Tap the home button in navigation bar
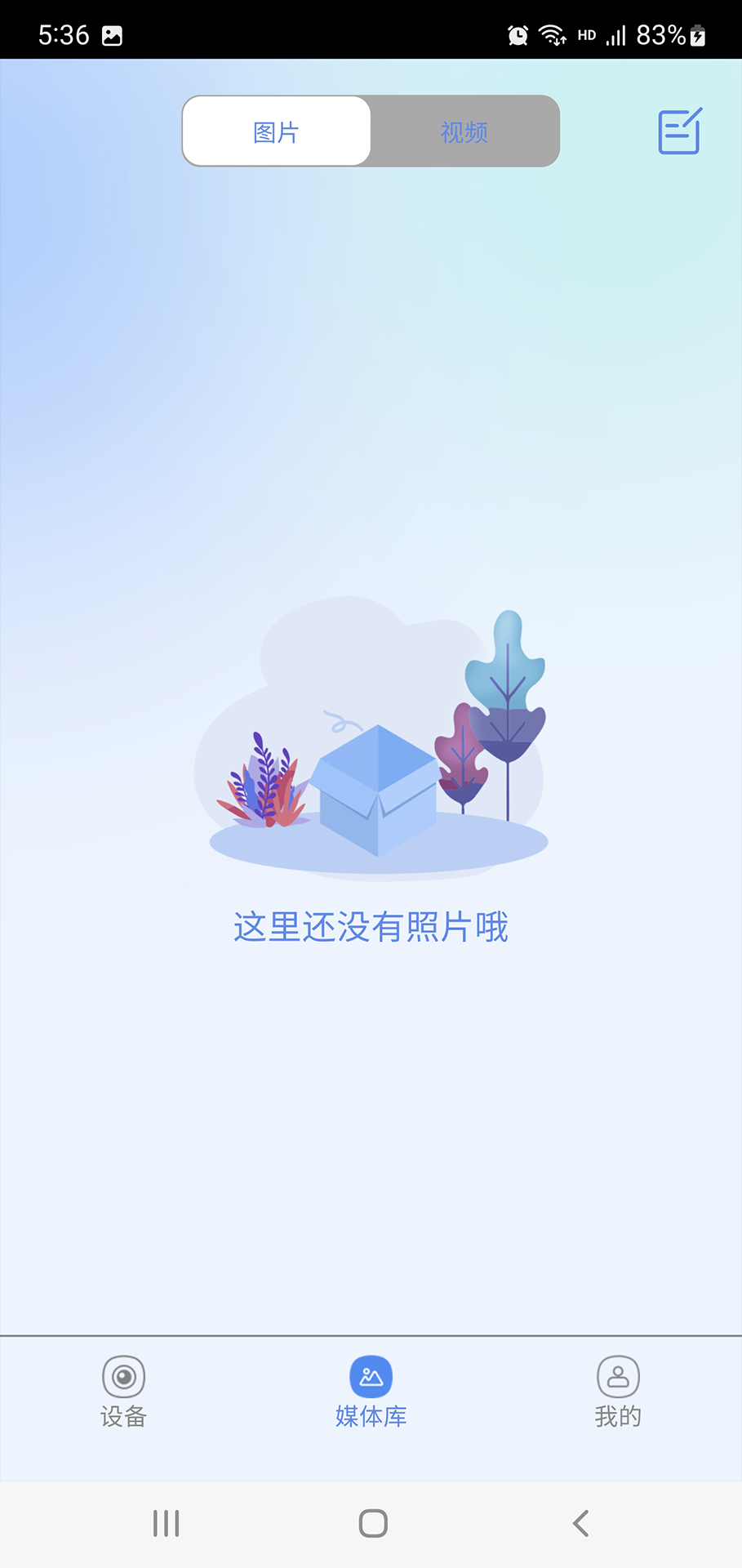This screenshot has height=1568, width=742. [372, 1522]
